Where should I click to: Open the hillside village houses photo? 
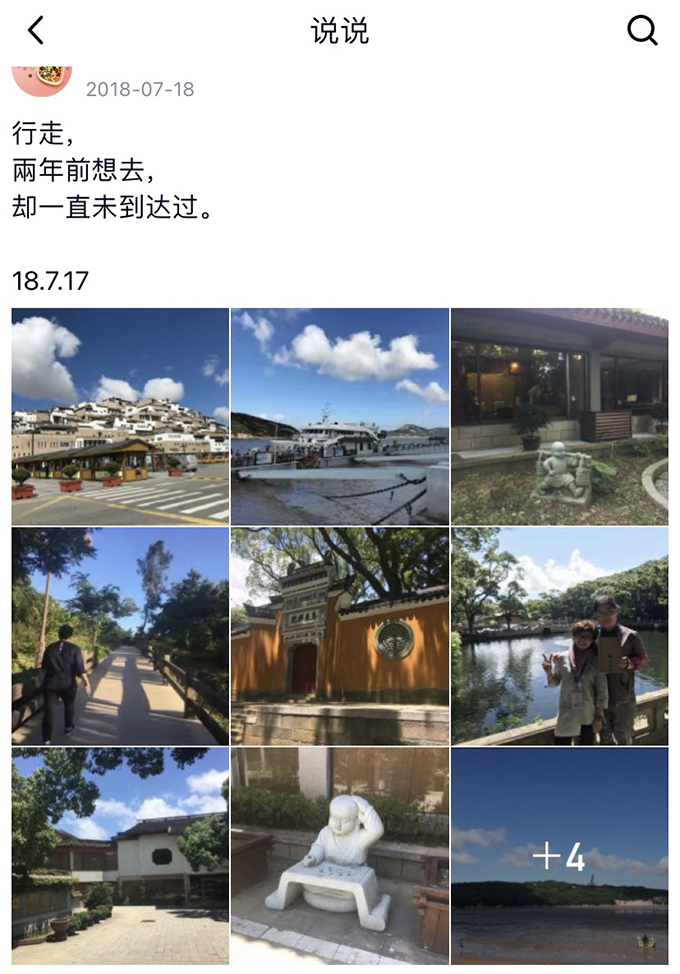coord(120,416)
